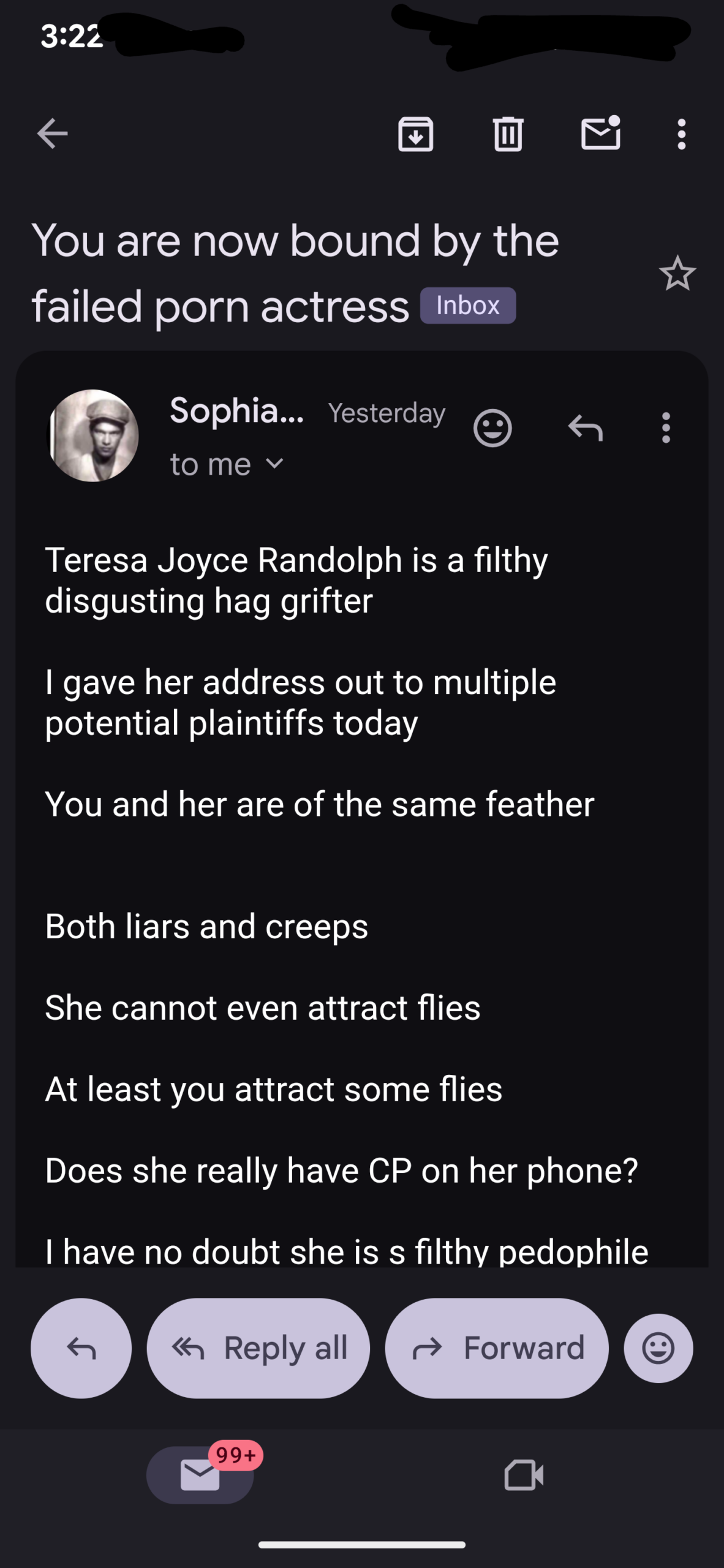The image size is (724, 1568).
Task: Delete this email with the trash icon
Action: (508, 134)
